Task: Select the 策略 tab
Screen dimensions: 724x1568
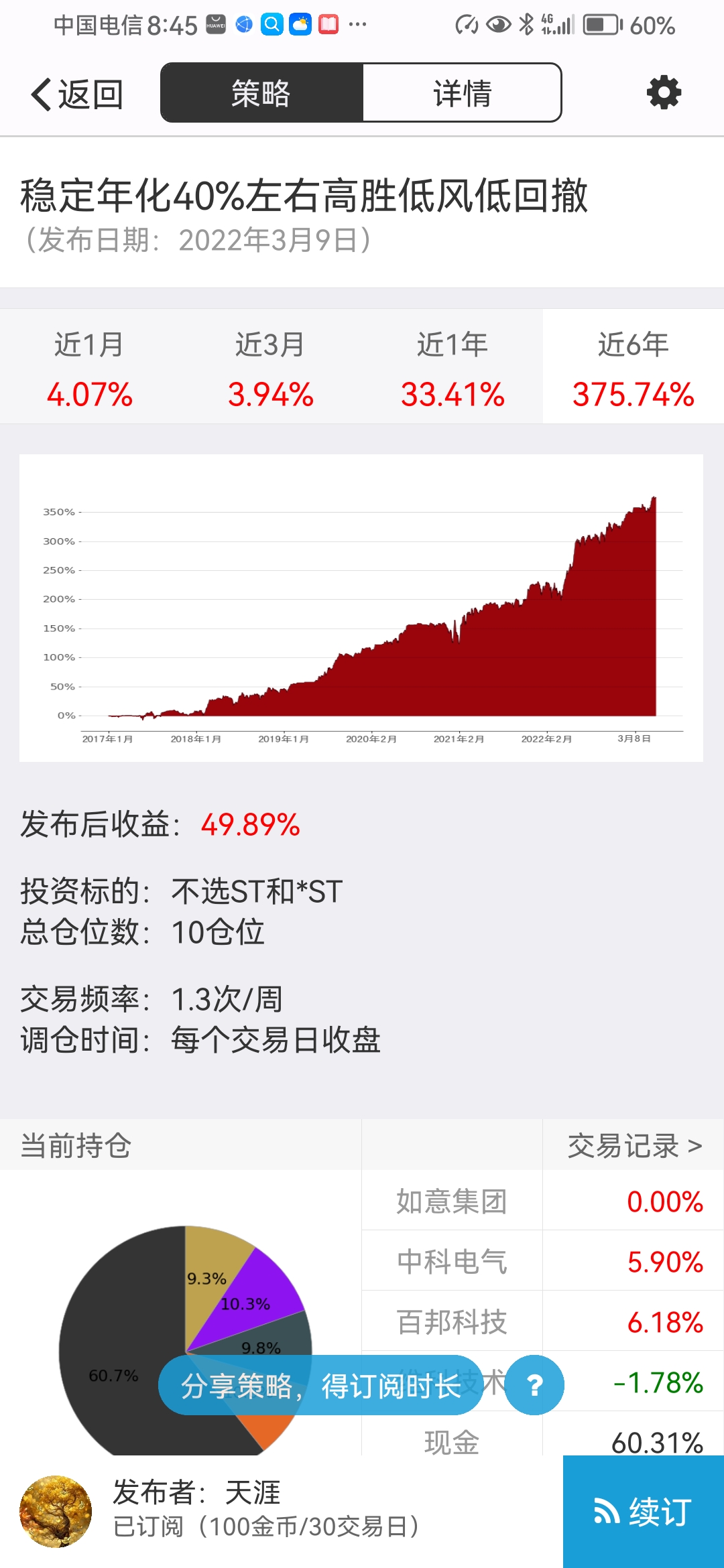Action: [261, 93]
